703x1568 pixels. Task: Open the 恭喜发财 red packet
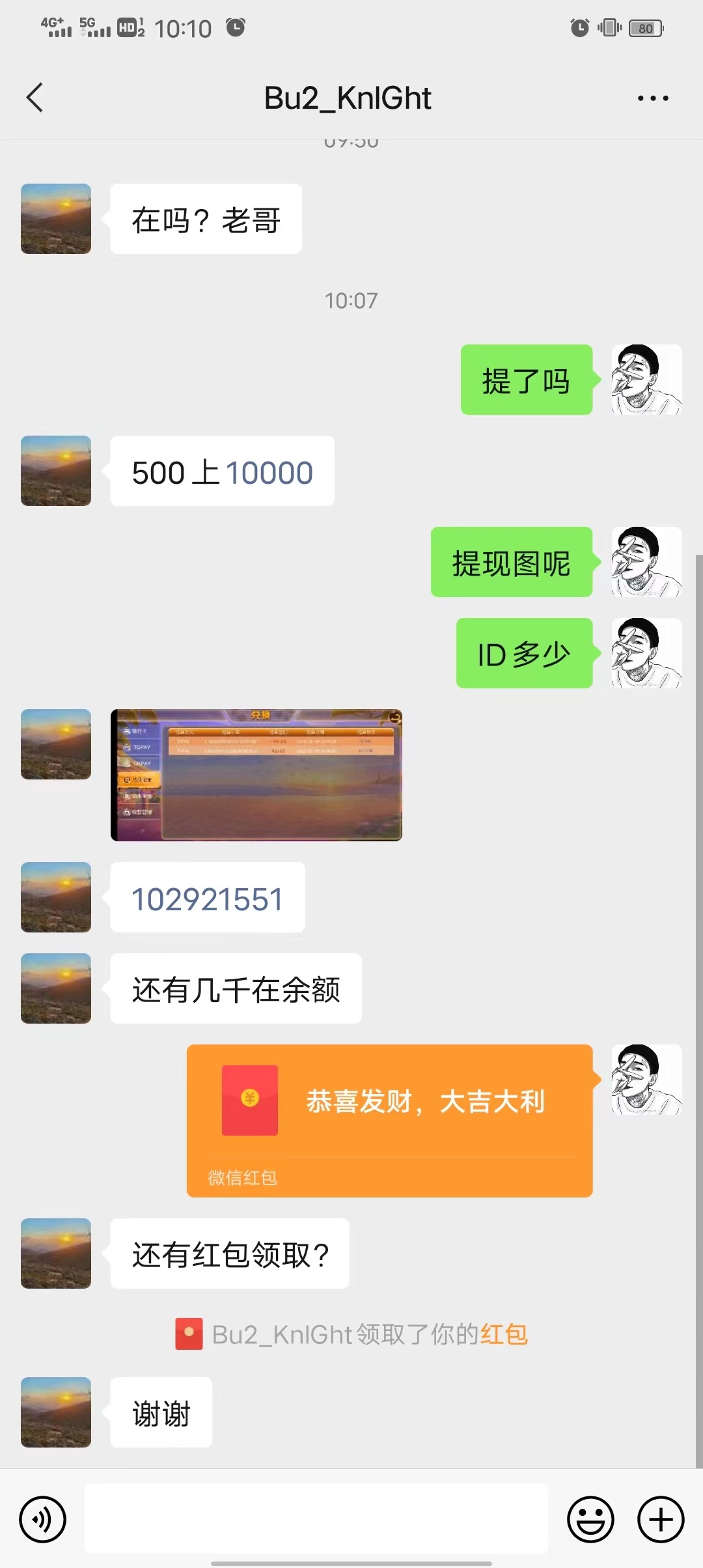[389, 1120]
